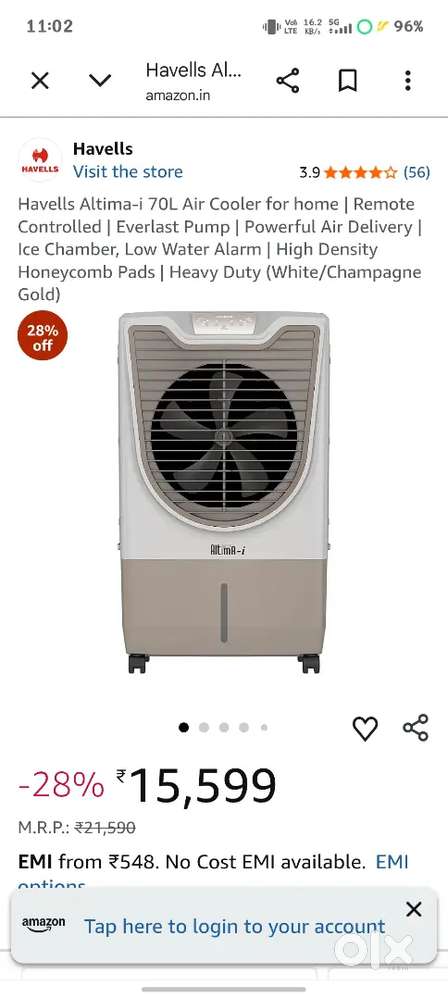
Task: Dismiss the Amazon login banner
Action: point(414,909)
